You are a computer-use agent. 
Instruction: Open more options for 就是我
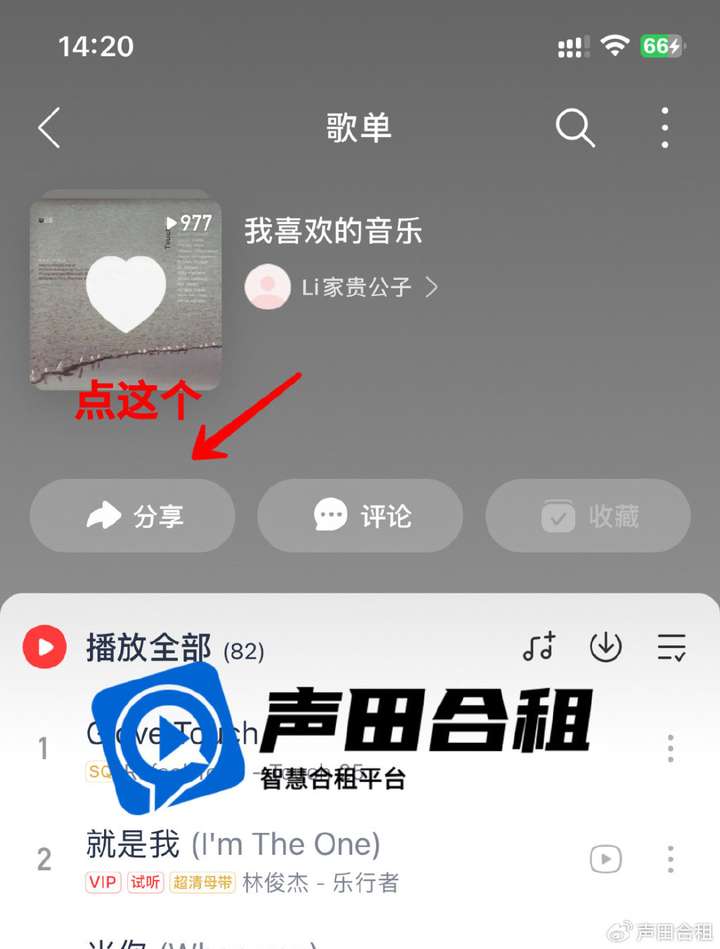[x=670, y=859]
